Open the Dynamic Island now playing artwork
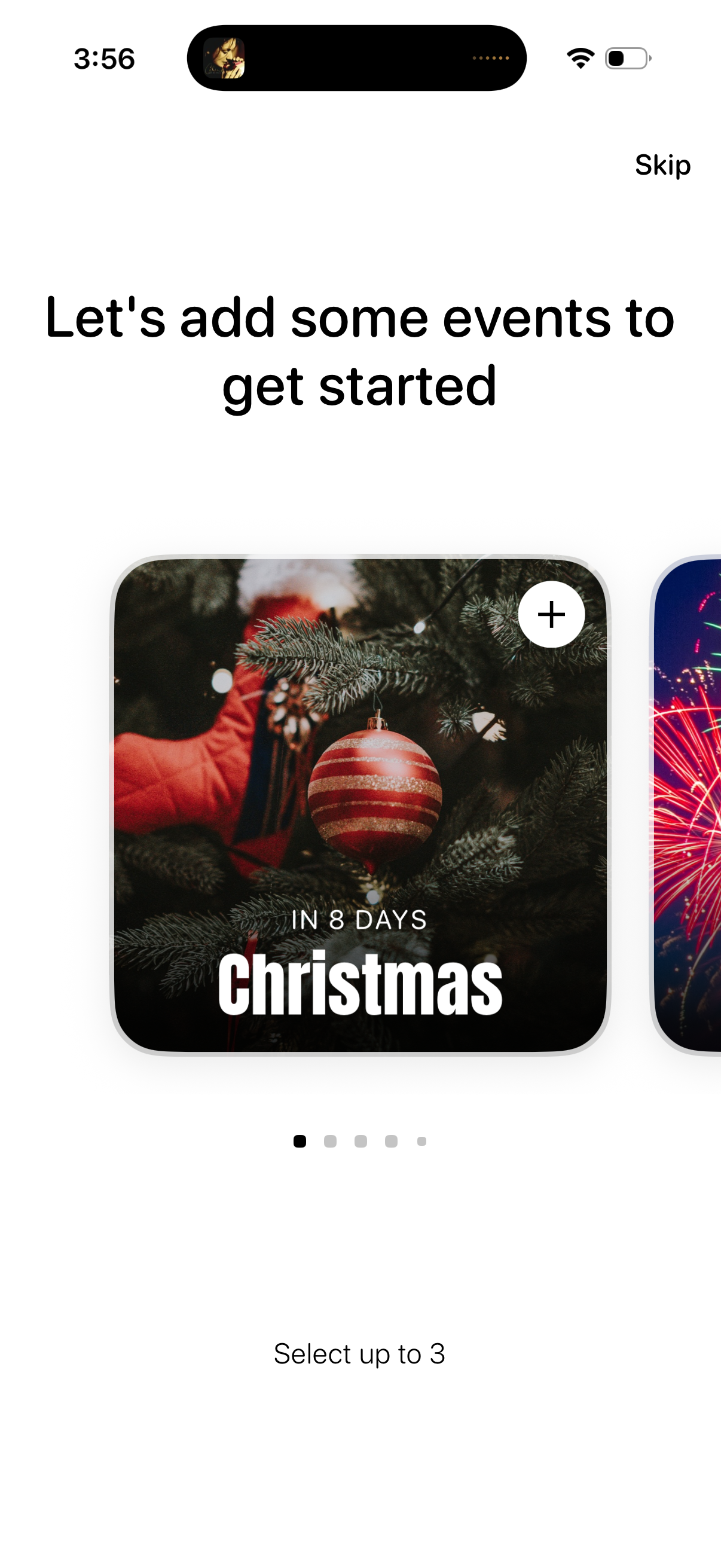 (224, 59)
